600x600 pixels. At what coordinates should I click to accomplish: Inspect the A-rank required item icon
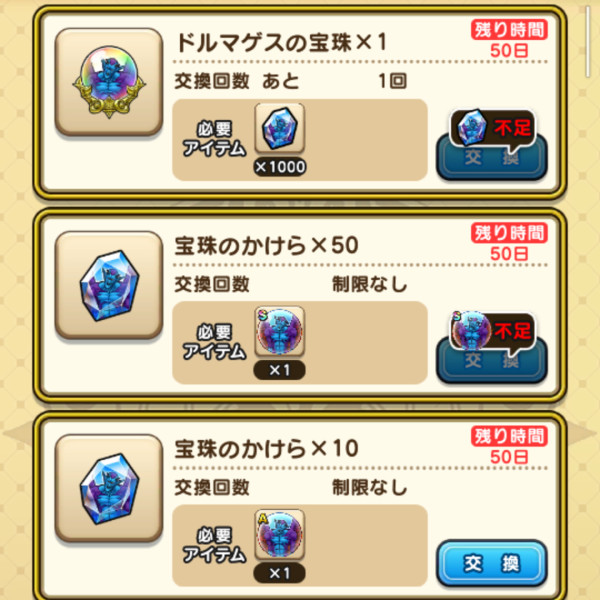coord(280,534)
